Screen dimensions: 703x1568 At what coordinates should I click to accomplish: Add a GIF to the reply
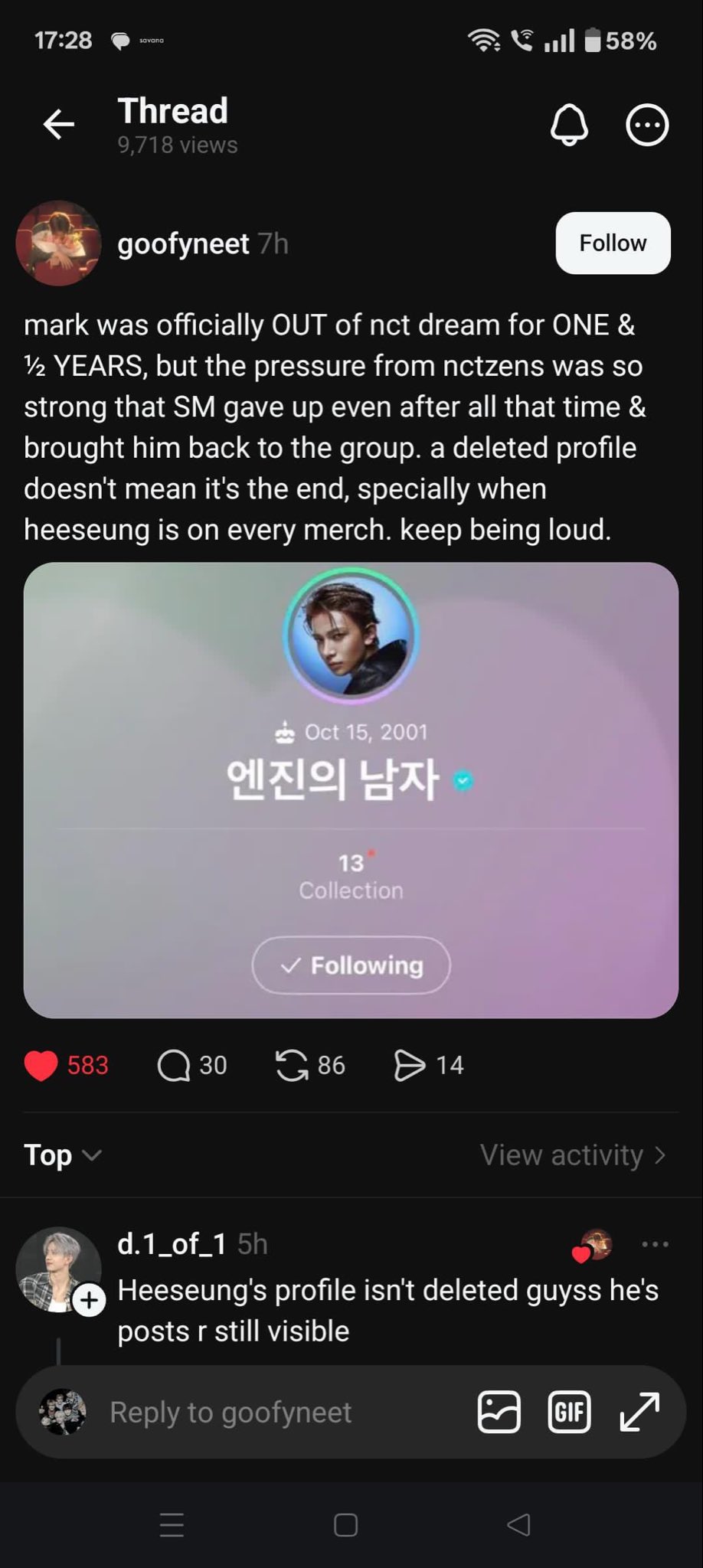[x=569, y=1412]
